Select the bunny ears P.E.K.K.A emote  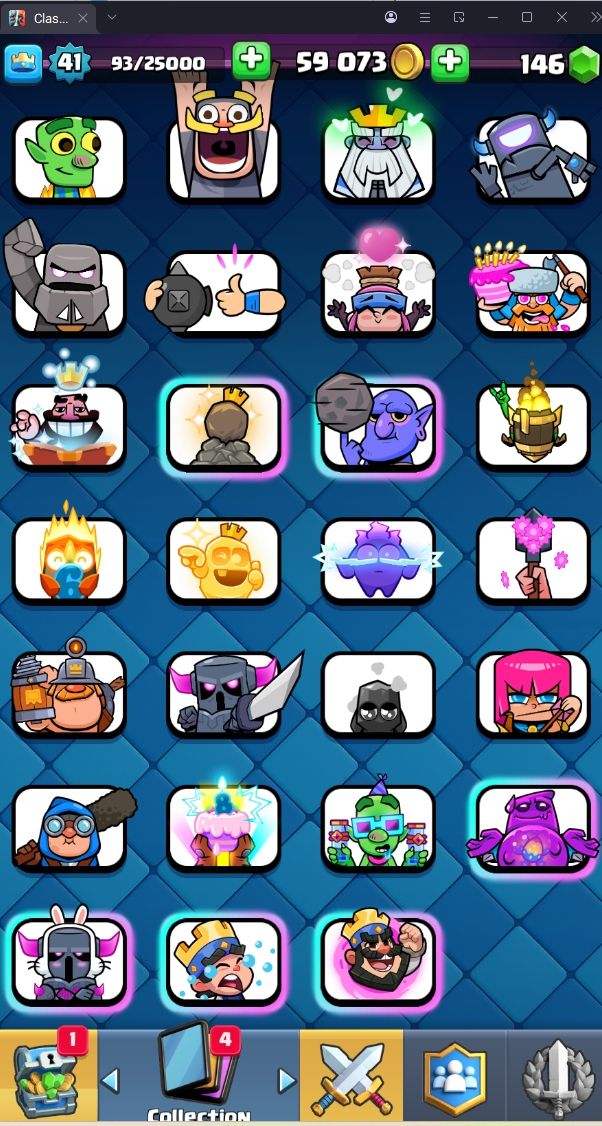click(69, 960)
